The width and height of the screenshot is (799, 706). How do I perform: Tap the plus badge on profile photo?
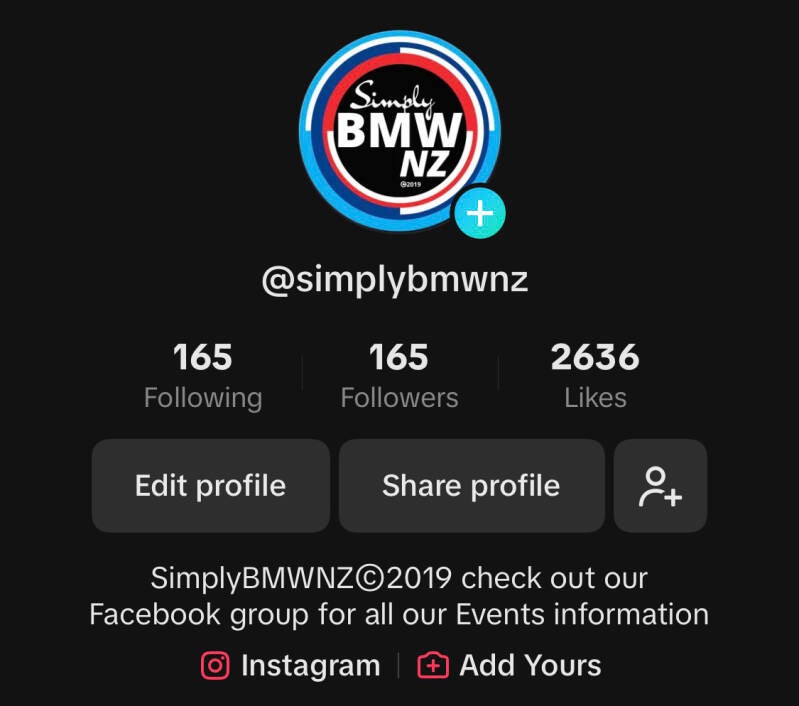(480, 213)
